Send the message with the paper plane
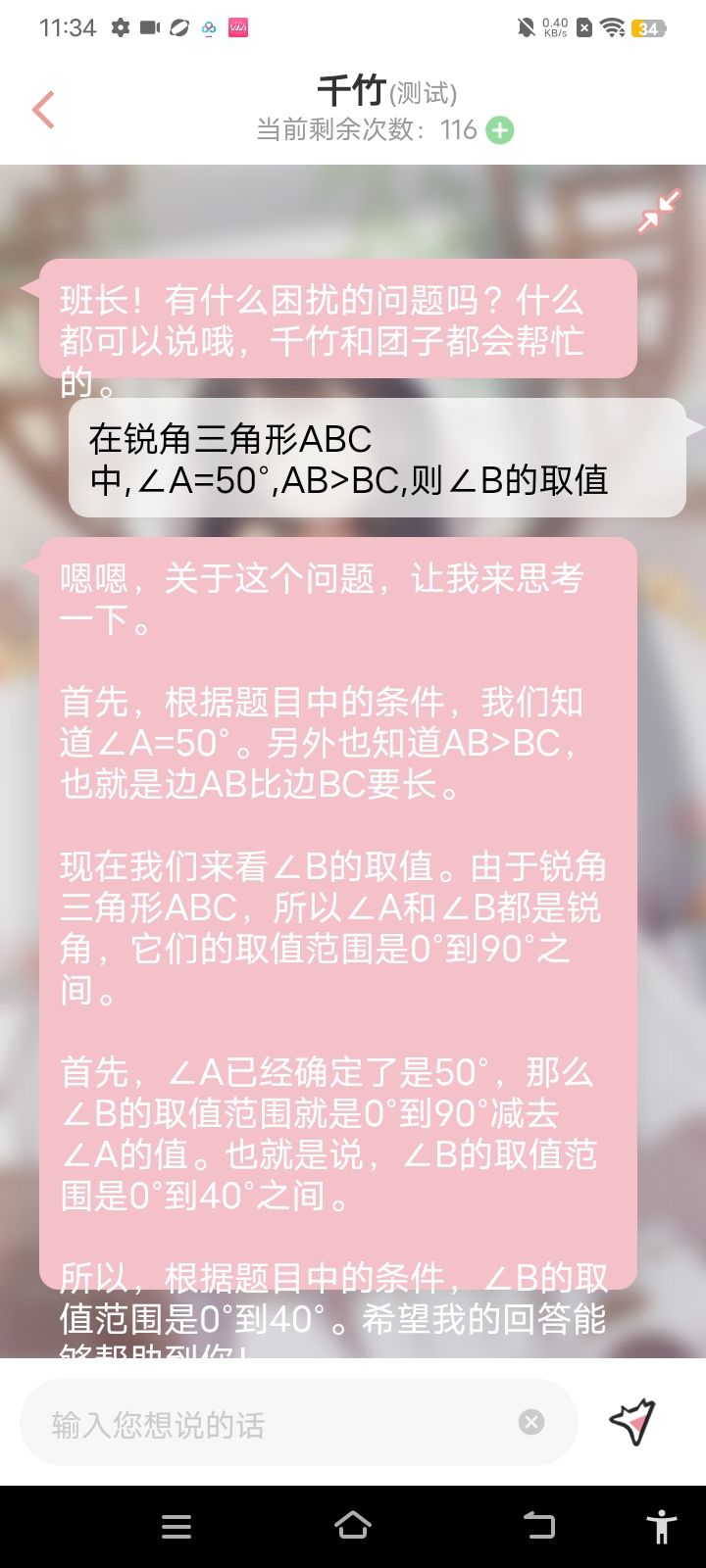 (x=632, y=1422)
